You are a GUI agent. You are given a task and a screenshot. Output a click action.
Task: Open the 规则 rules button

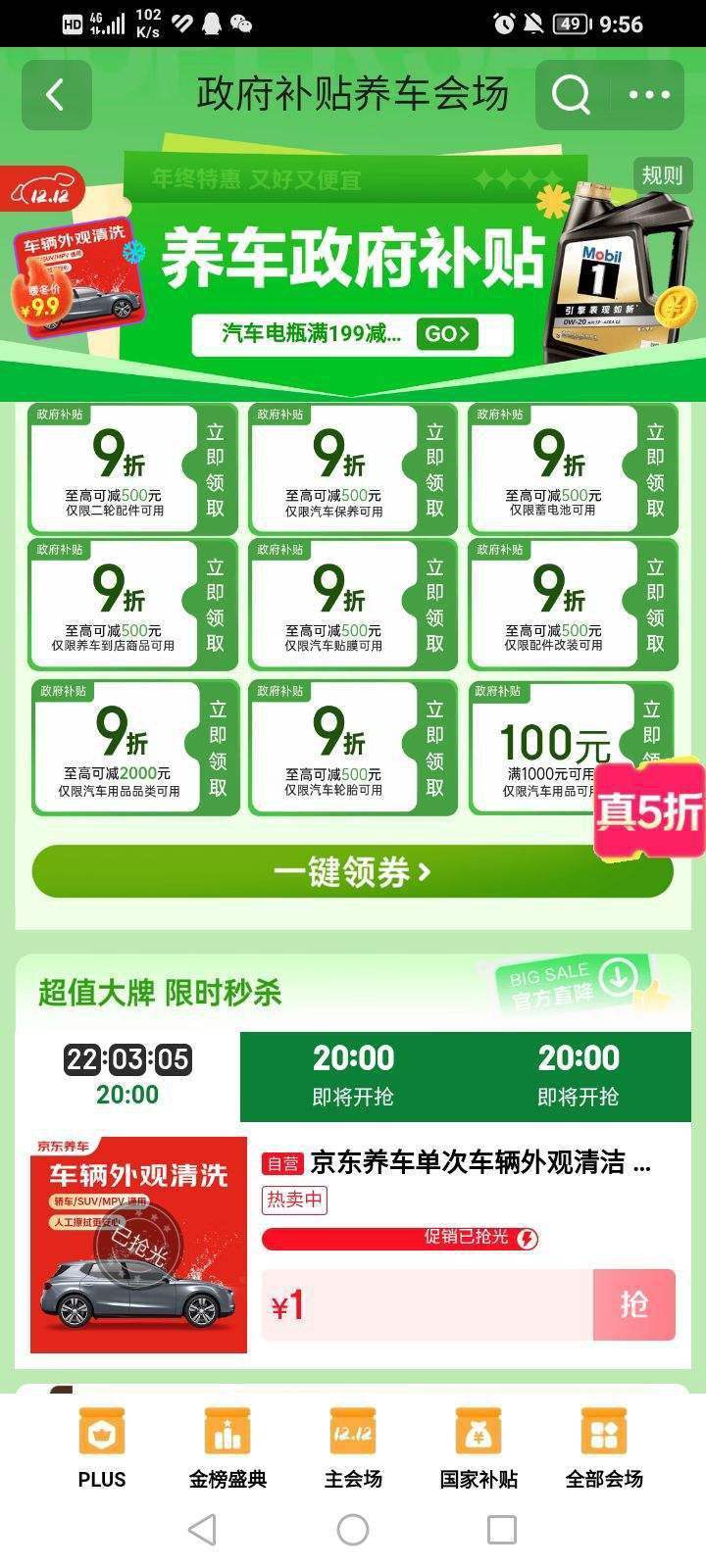662,176
